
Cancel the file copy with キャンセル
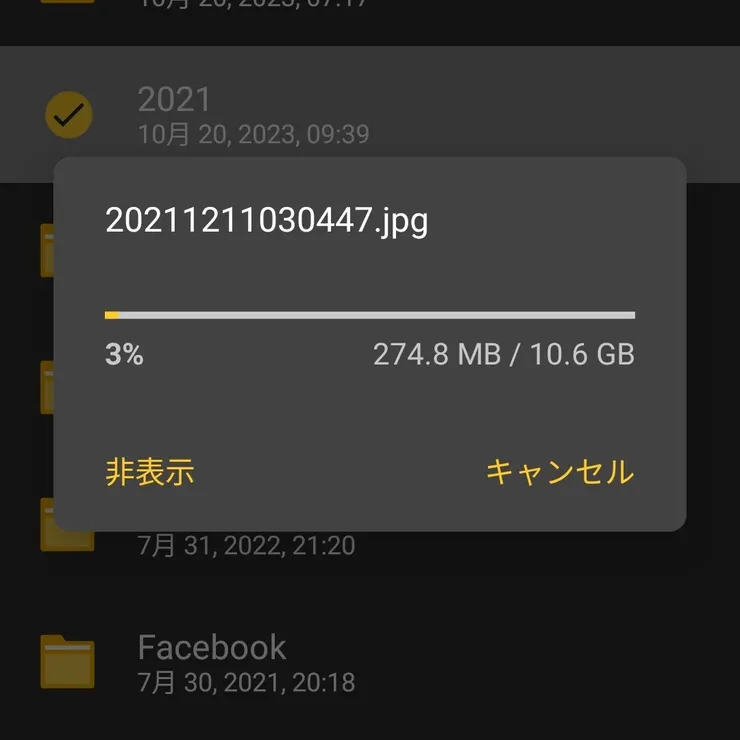pyautogui.click(x=559, y=472)
